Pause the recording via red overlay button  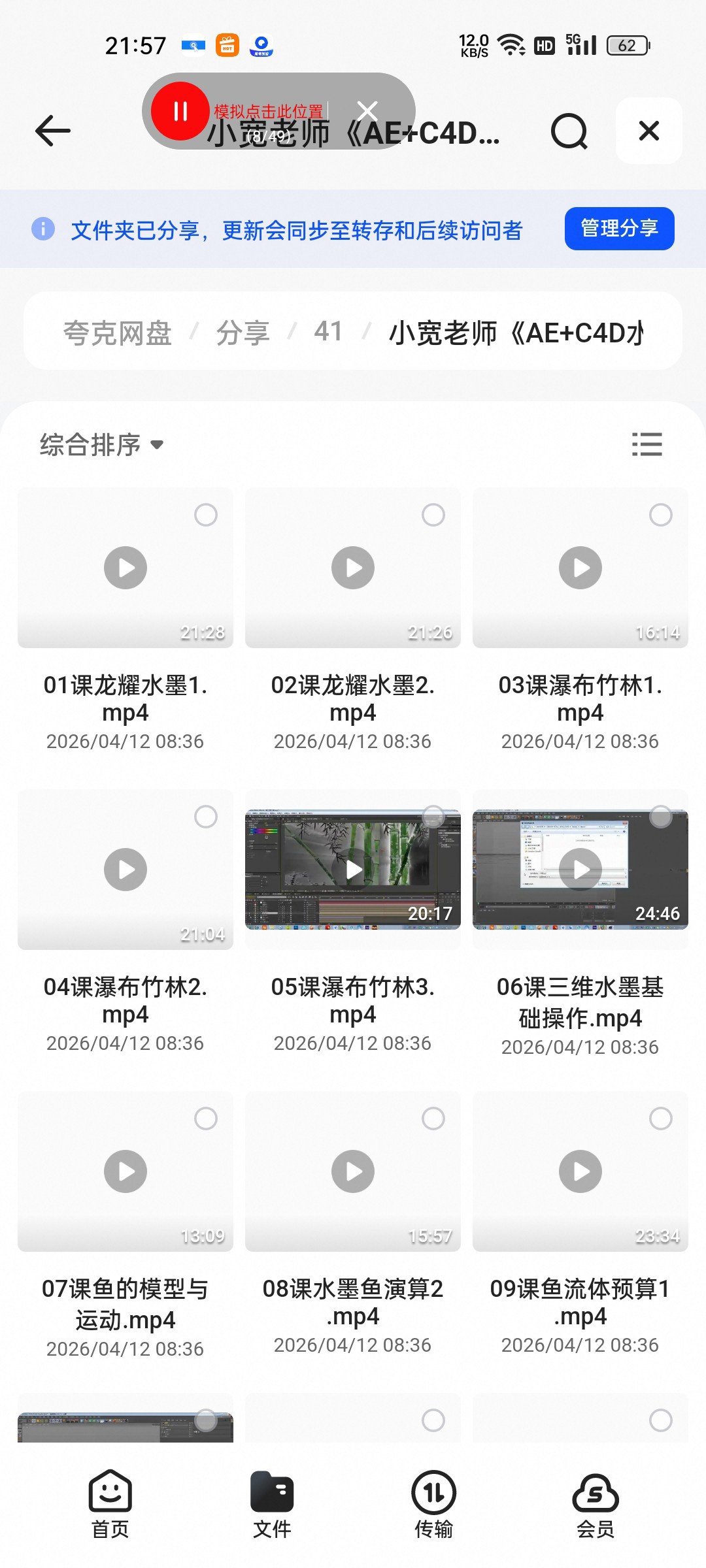pos(180,111)
